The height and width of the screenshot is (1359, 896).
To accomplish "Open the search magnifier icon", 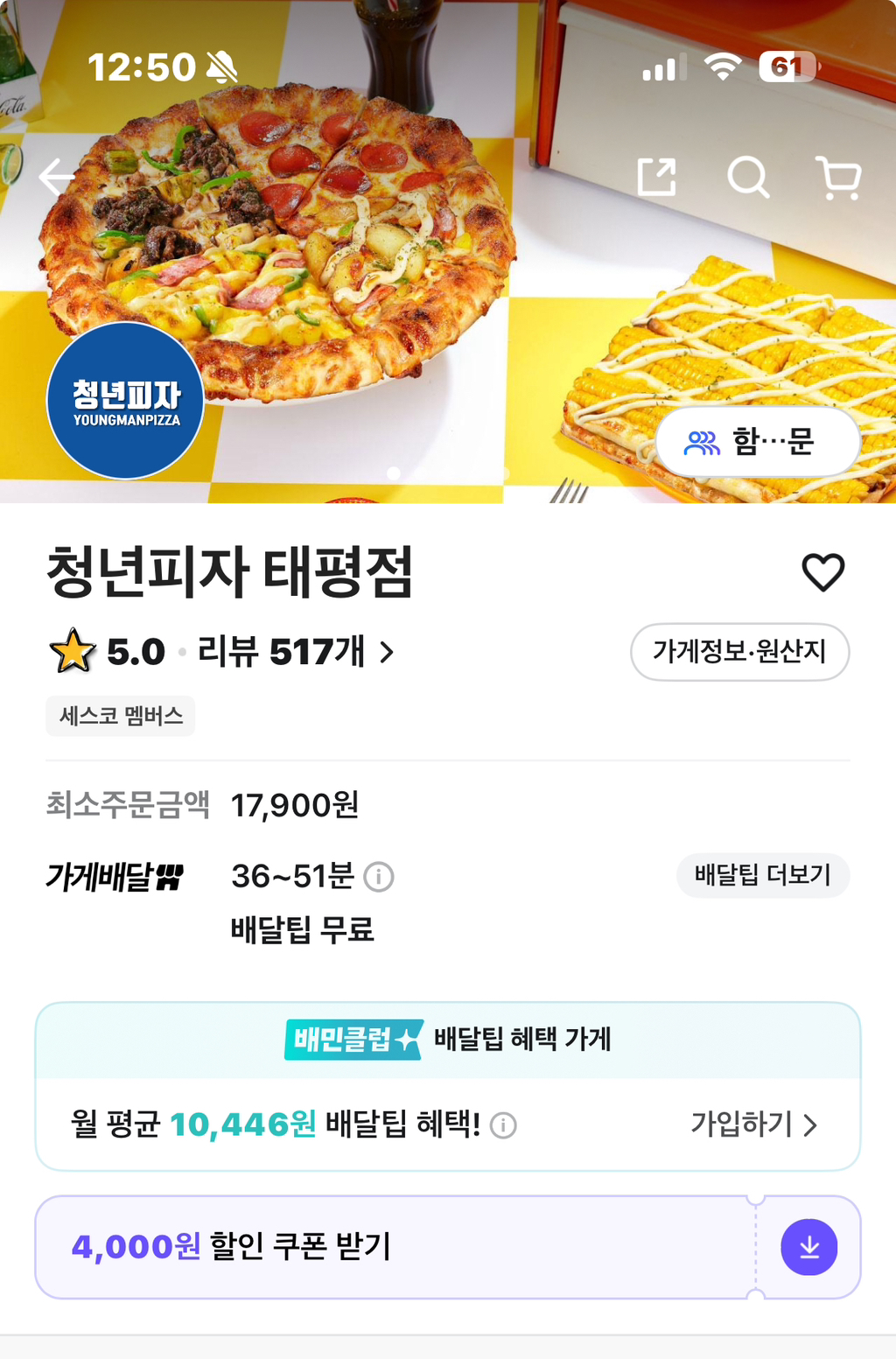I will (x=748, y=178).
